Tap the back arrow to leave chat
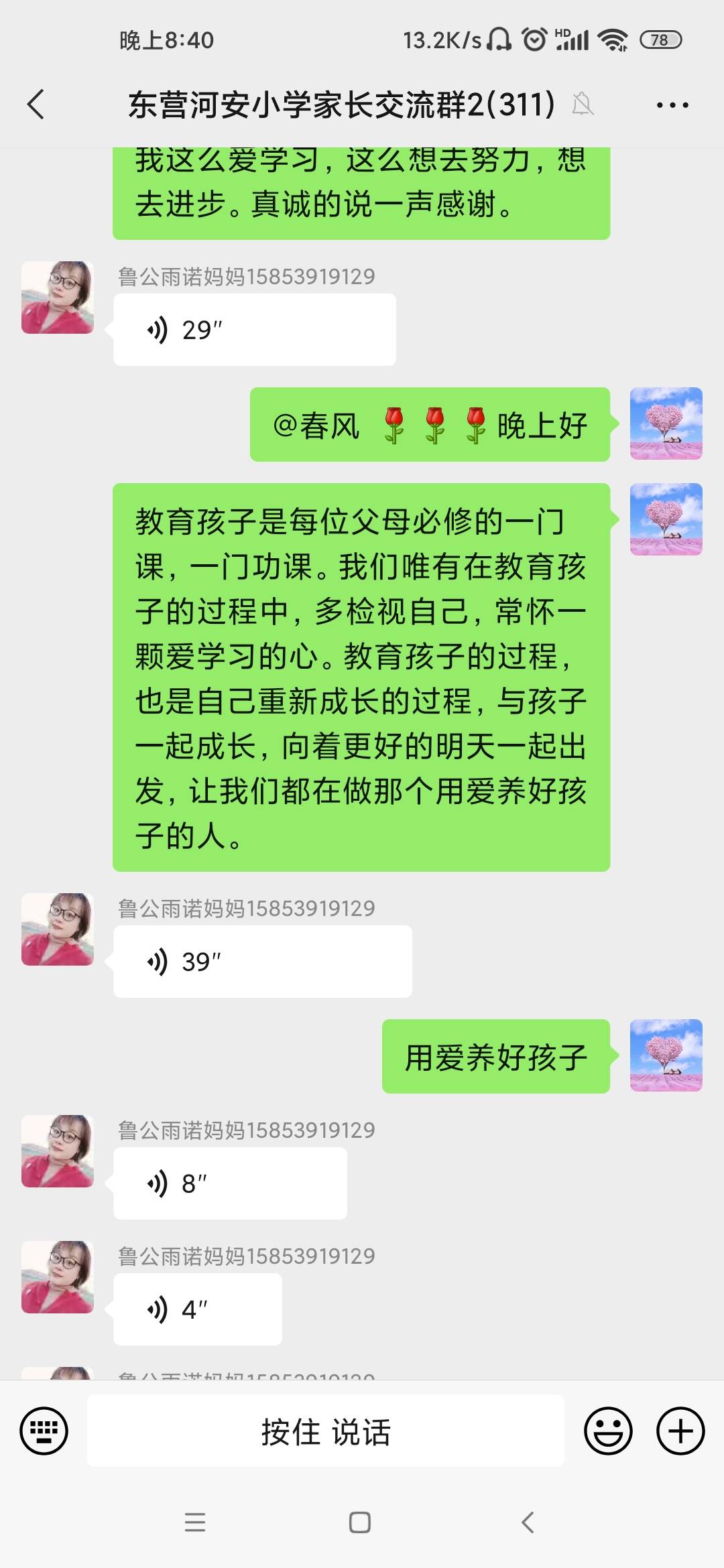Screen dimensions: 724x1568 click(37, 105)
